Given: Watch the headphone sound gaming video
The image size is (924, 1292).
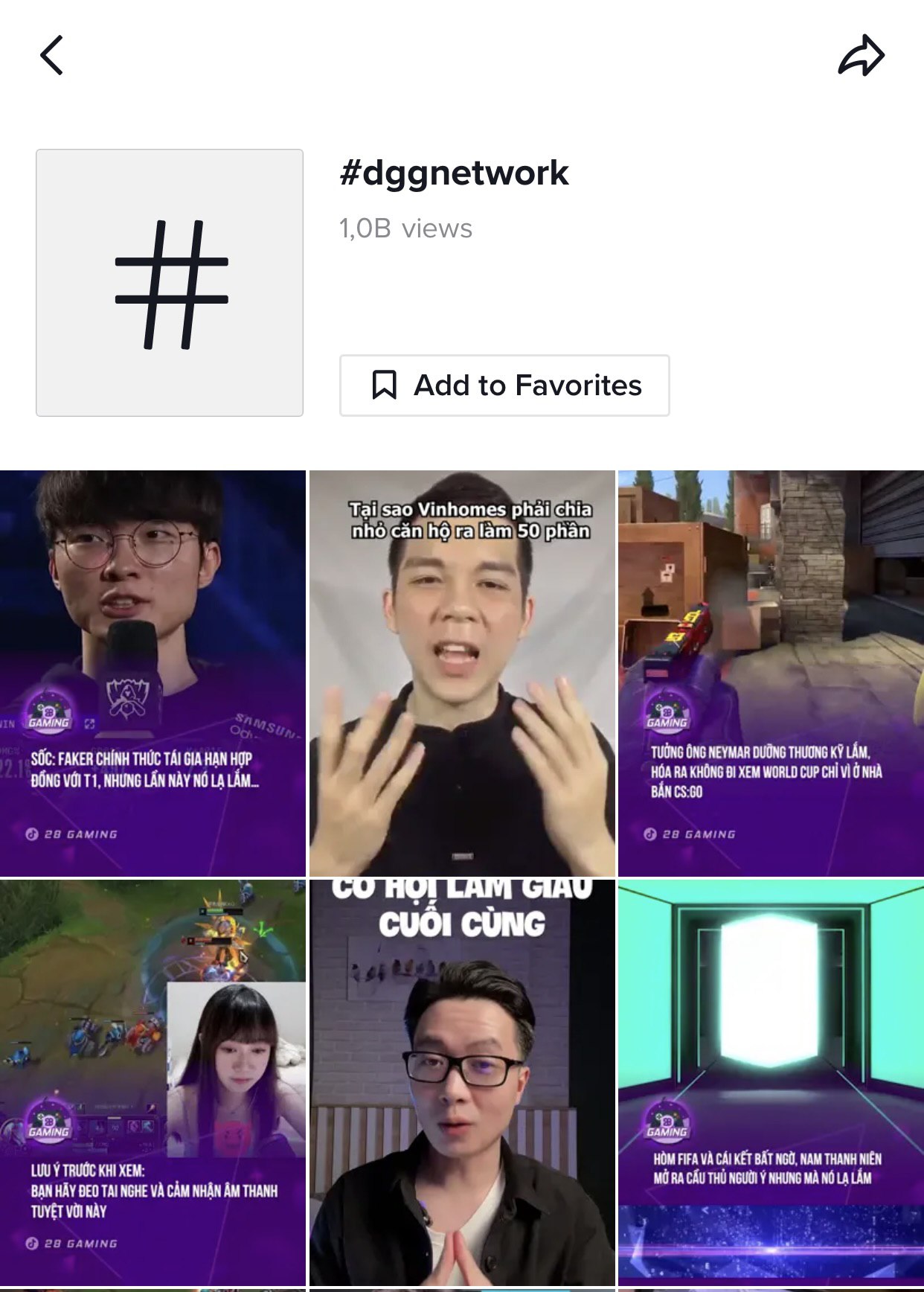Looking at the screenshot, I should click(x=153, y=1082).
